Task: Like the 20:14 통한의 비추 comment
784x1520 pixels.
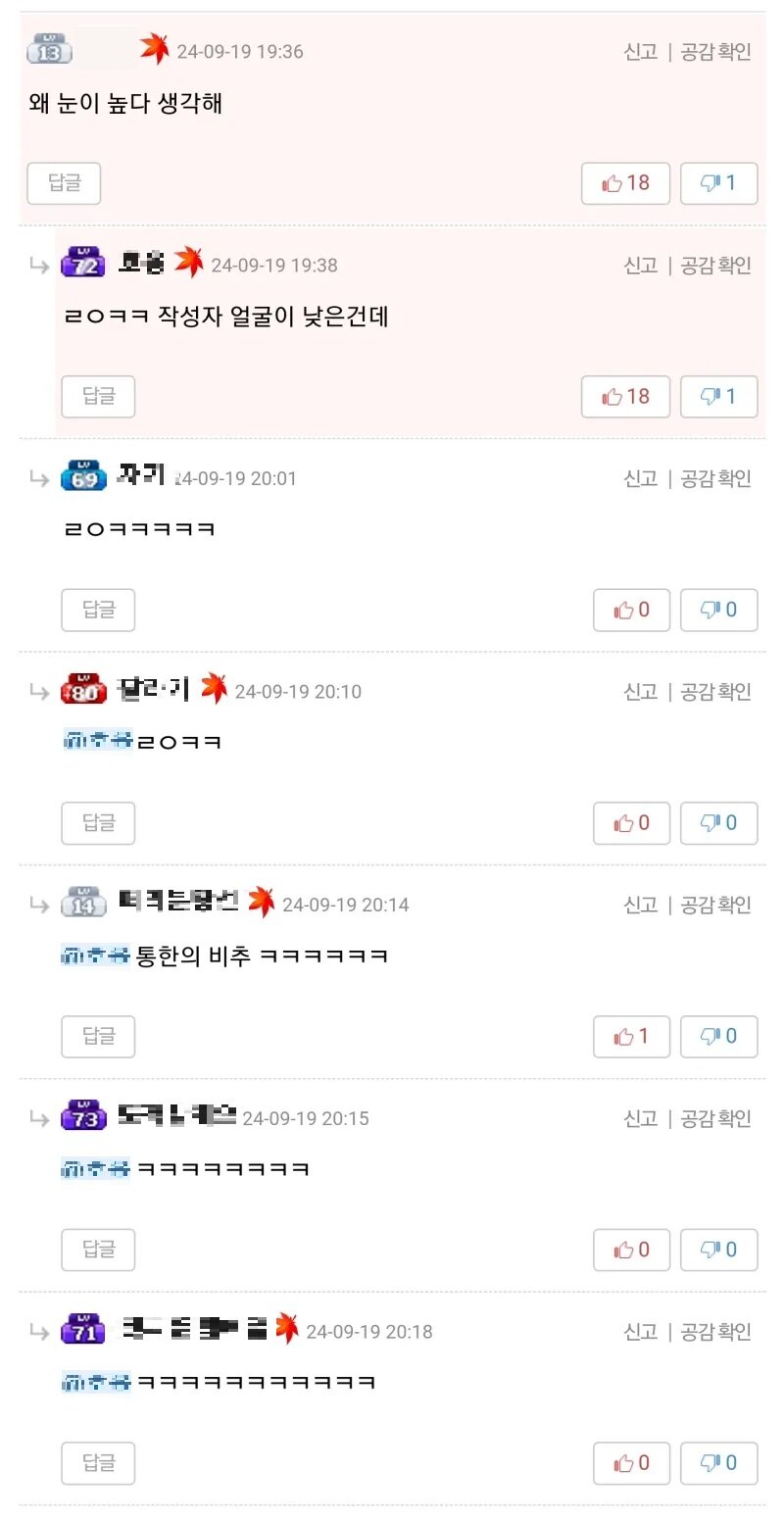Action: 631,1037
